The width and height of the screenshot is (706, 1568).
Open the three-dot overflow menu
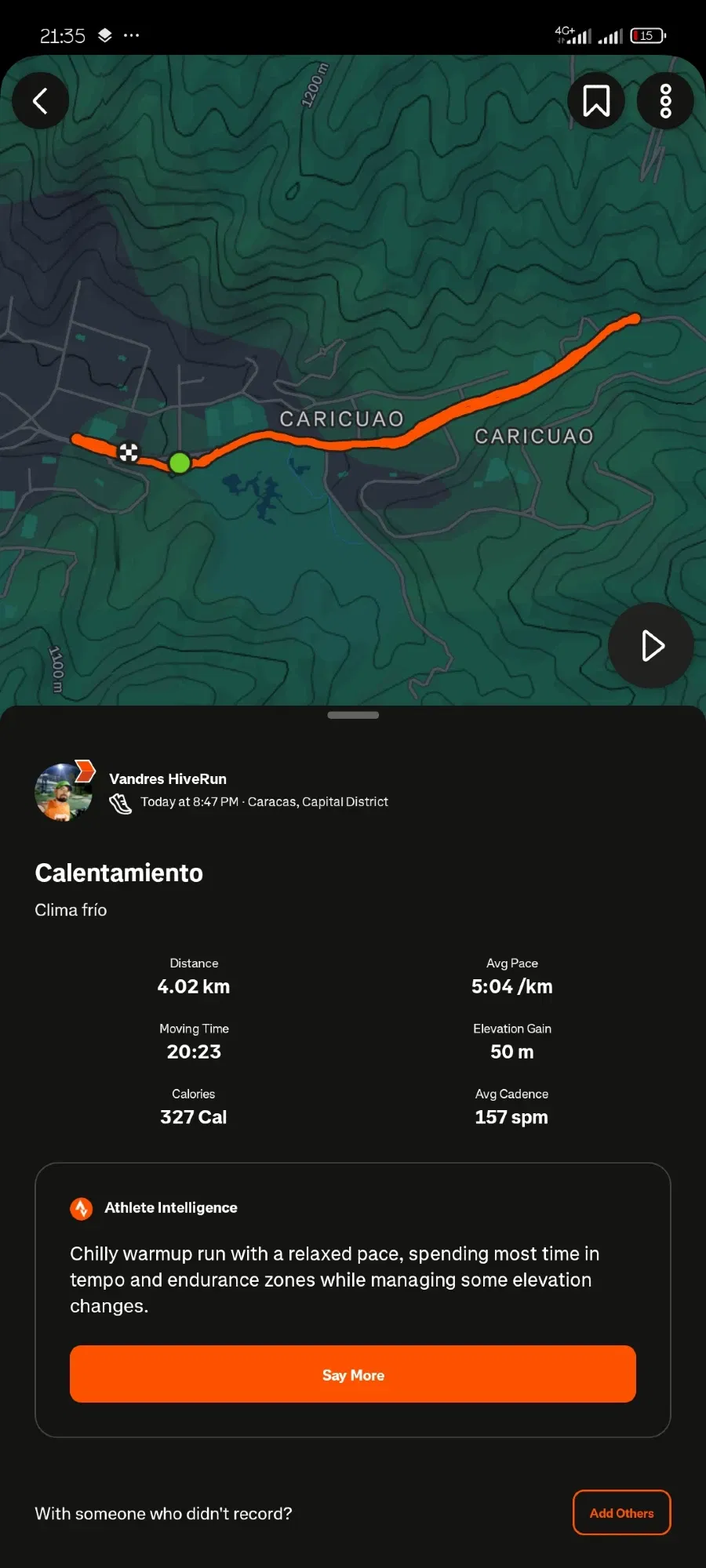click(665, 100)
